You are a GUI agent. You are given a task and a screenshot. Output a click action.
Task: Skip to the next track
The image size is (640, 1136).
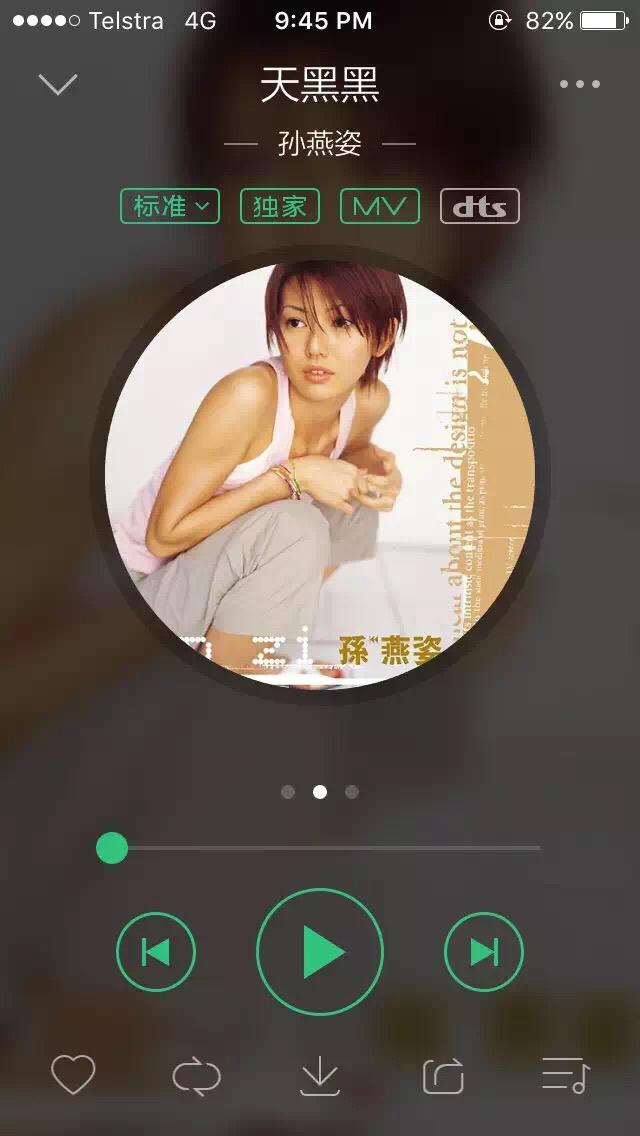click(x=484, y=952)
